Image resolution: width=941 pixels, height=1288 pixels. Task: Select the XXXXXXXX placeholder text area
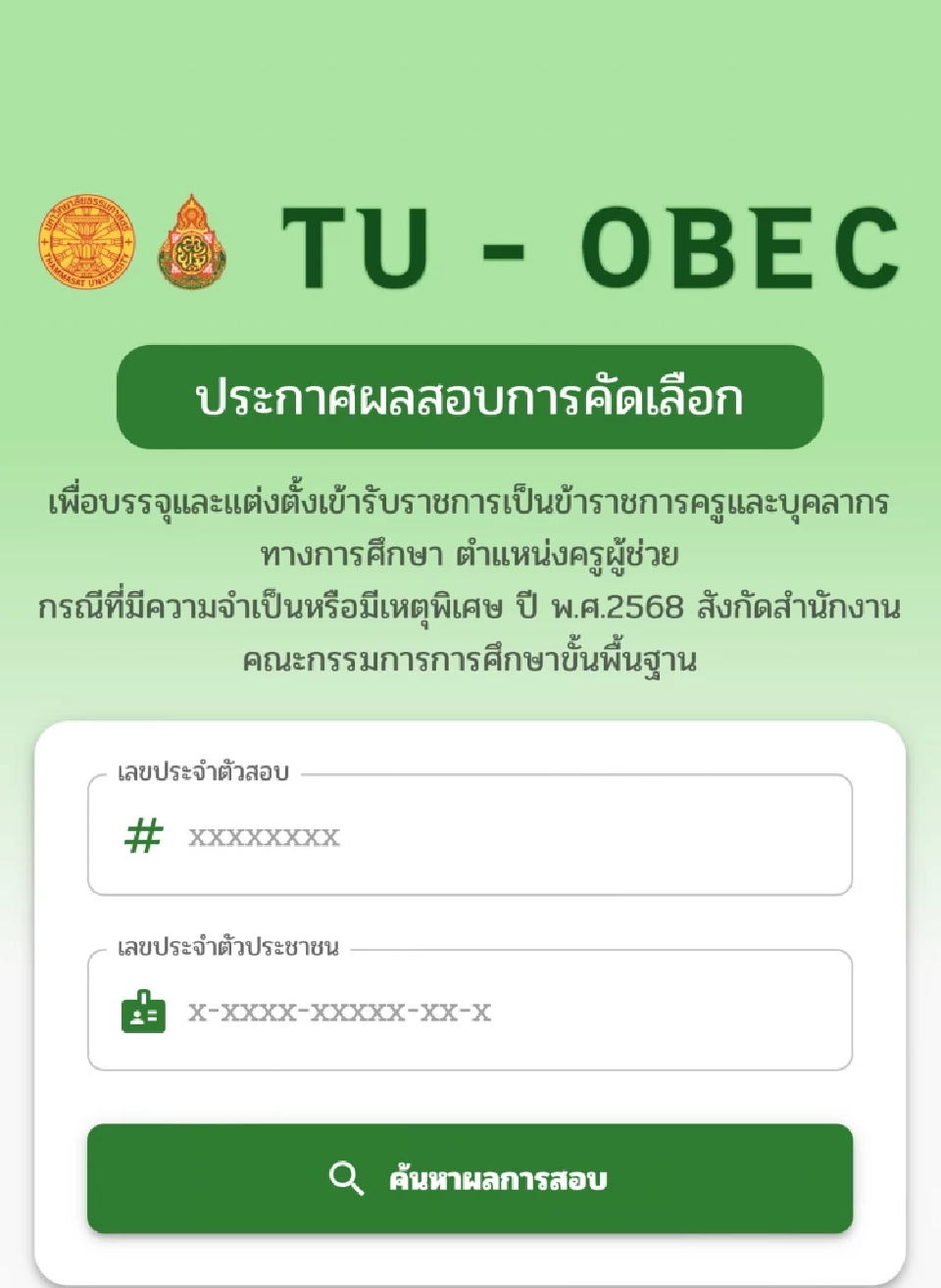[x=265, y=836]
